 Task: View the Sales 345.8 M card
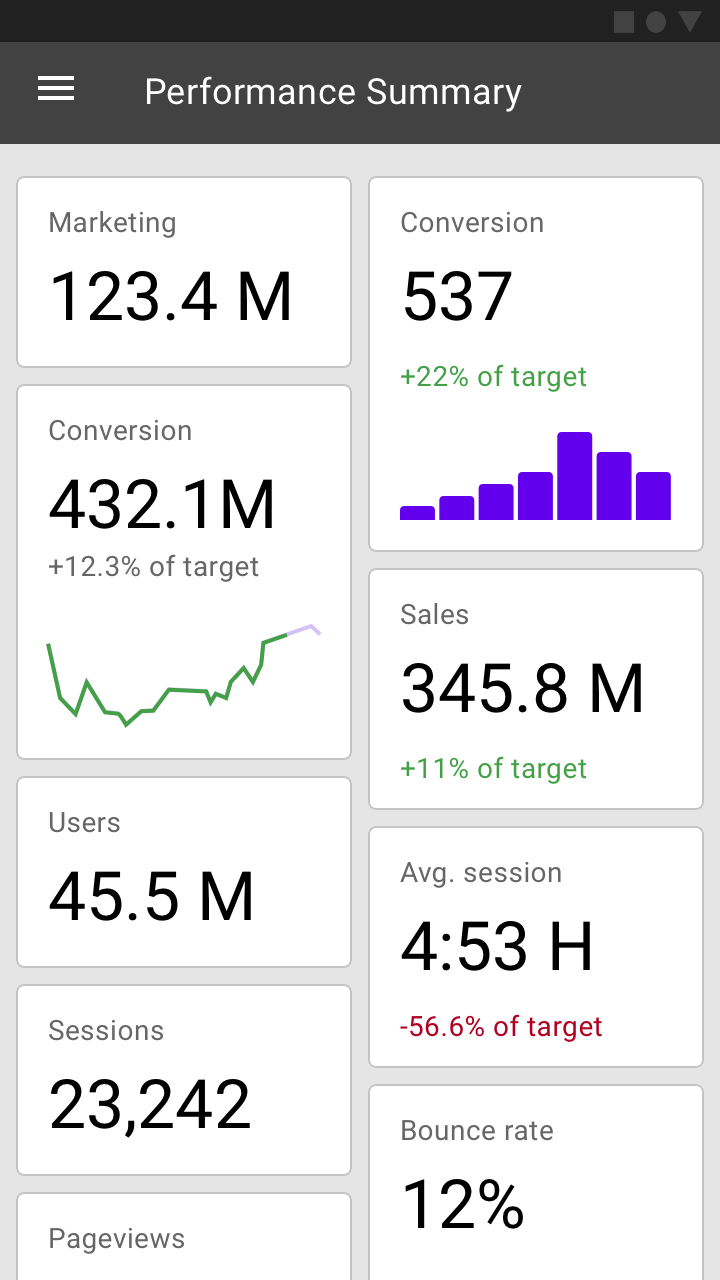click(x=536, y=689)
